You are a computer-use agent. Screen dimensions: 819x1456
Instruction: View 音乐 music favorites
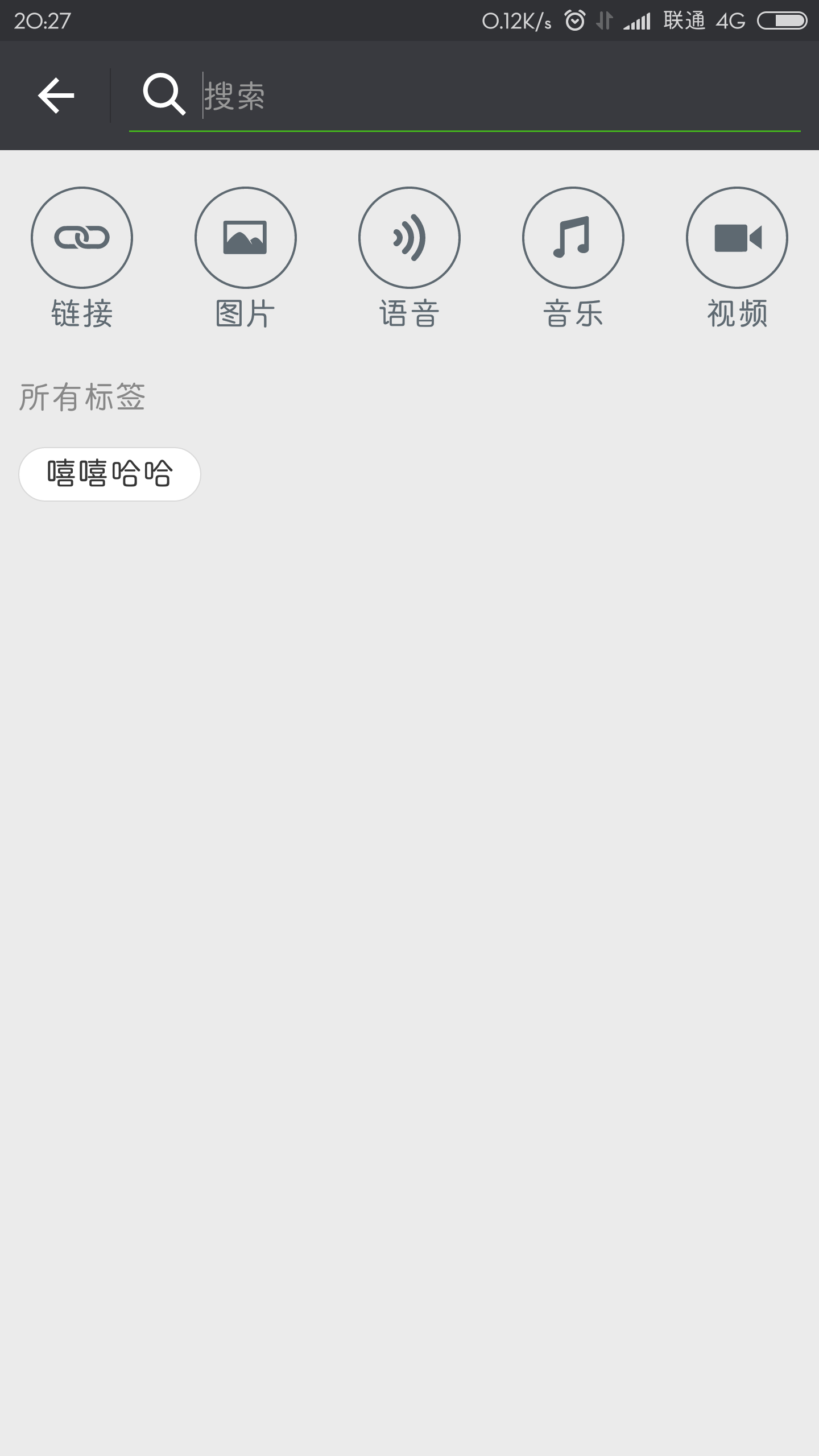(x=573, y=239)
